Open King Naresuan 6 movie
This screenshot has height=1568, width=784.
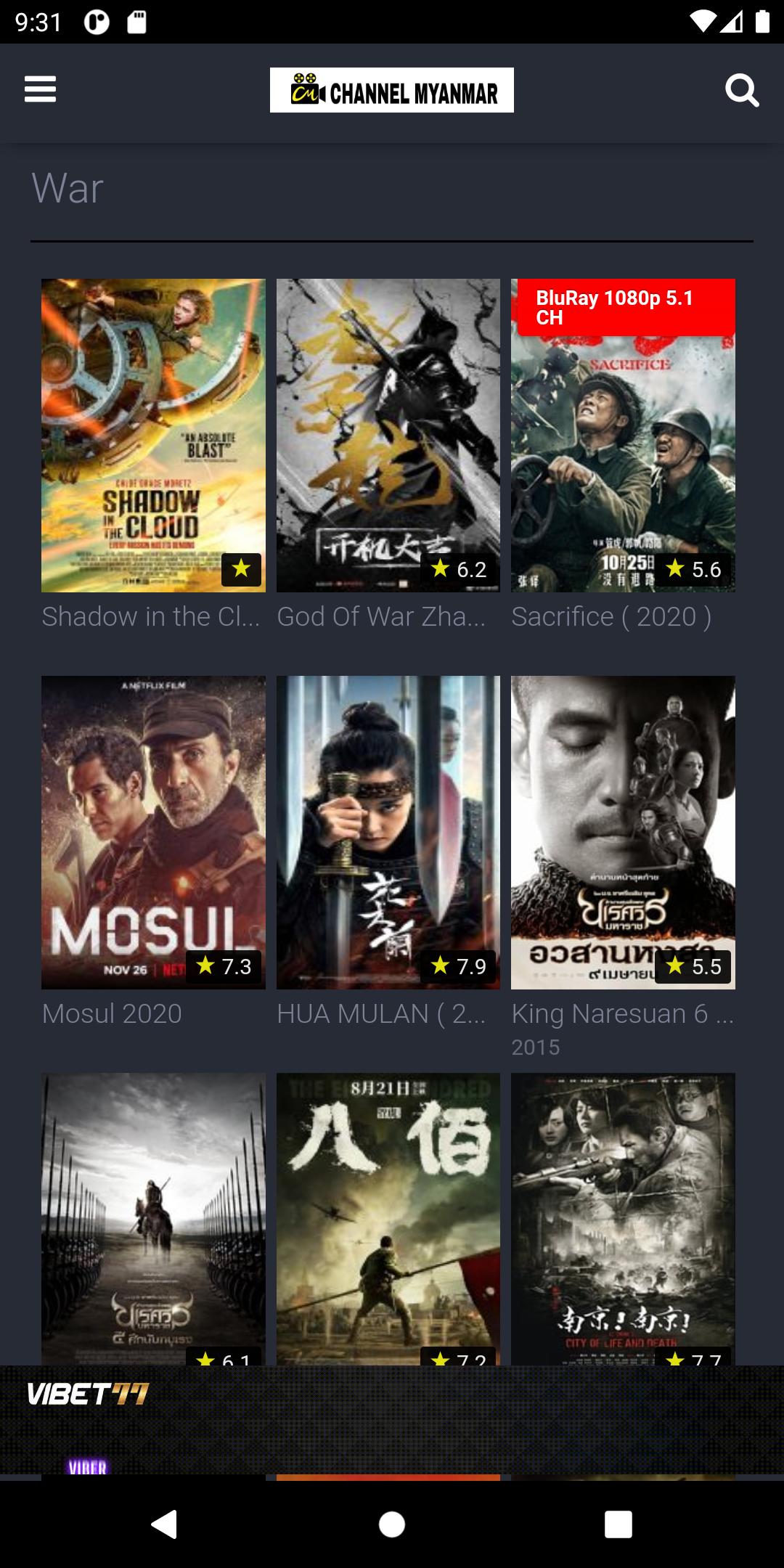[623, 833]
